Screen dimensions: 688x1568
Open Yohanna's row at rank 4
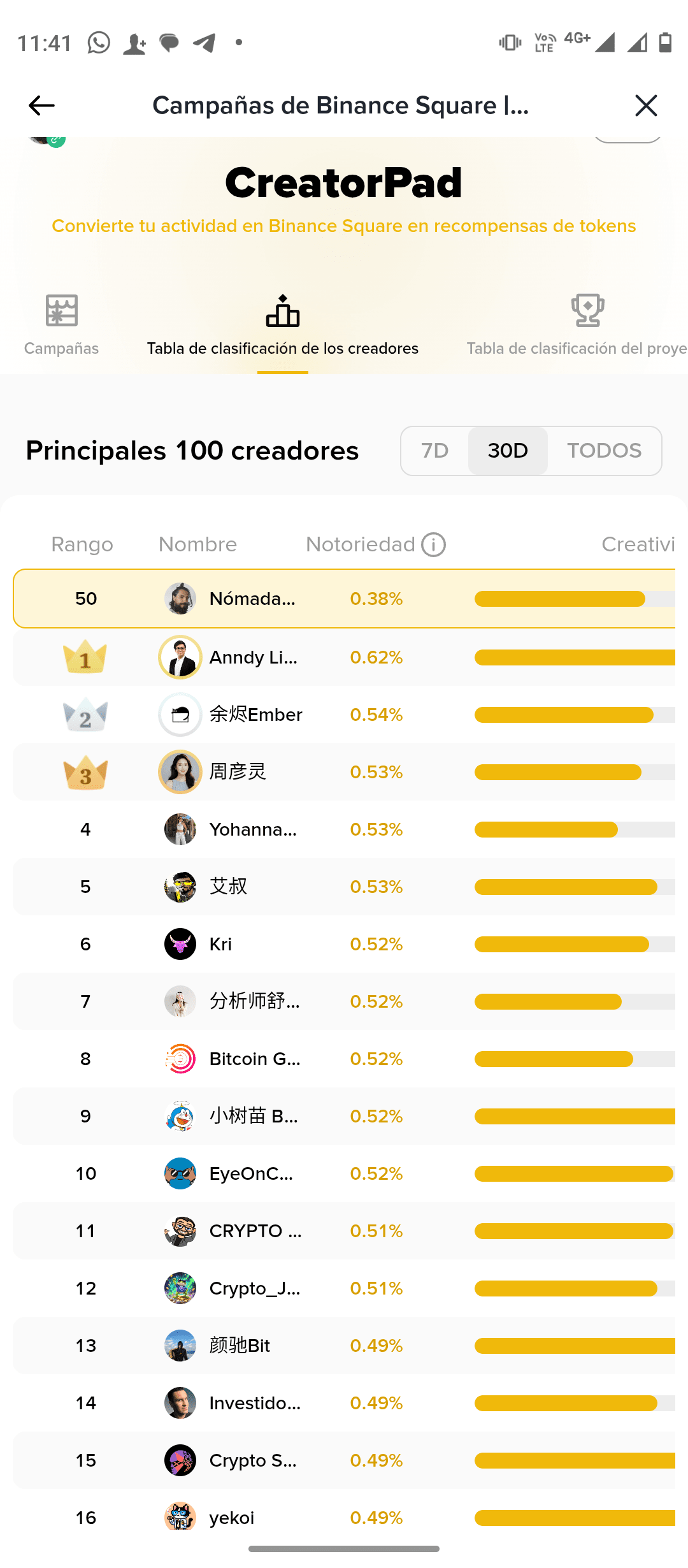pyautogui.click(x=344, y=829)
